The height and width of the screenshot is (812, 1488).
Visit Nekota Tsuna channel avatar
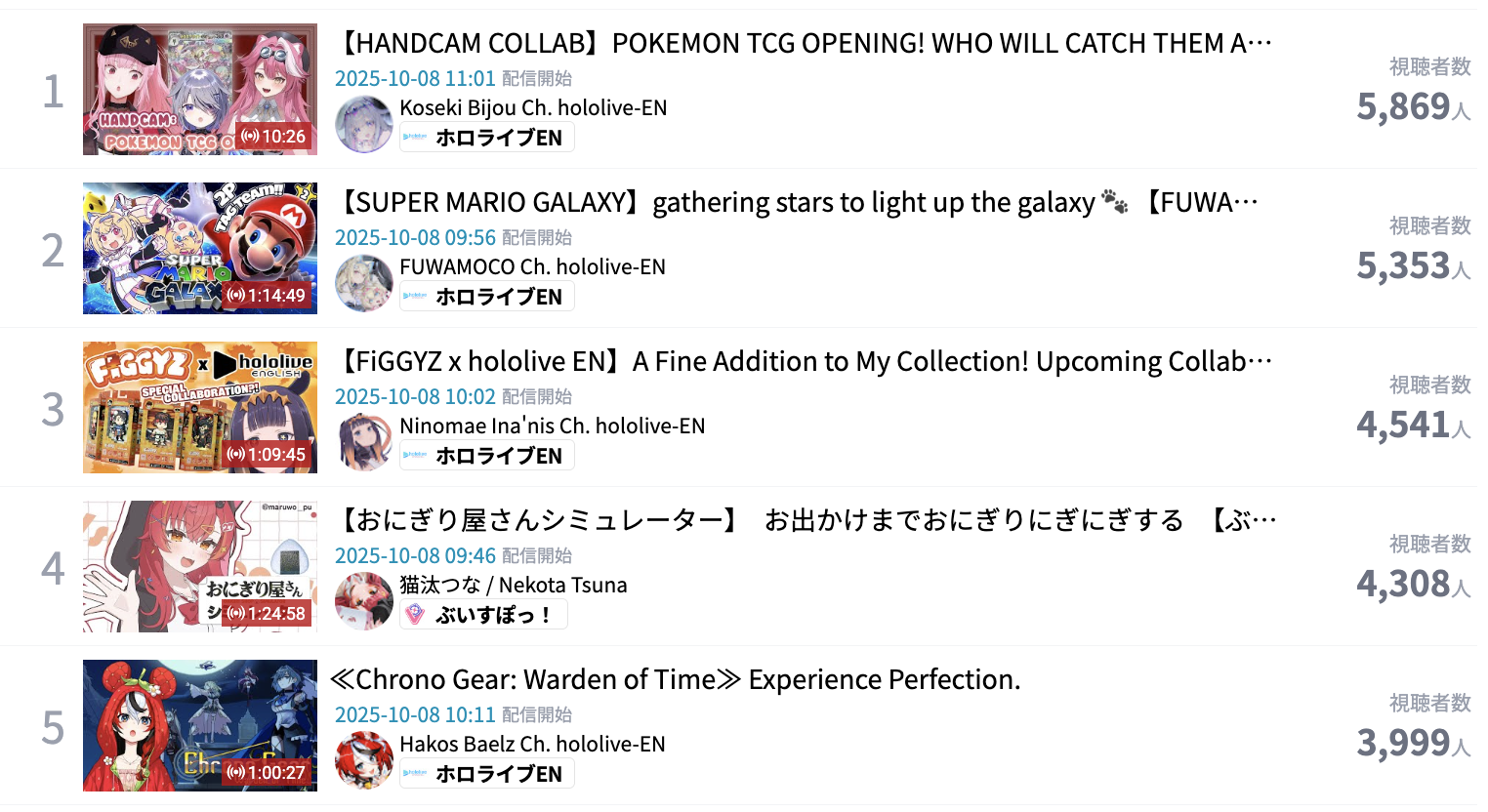click(363, 602)
